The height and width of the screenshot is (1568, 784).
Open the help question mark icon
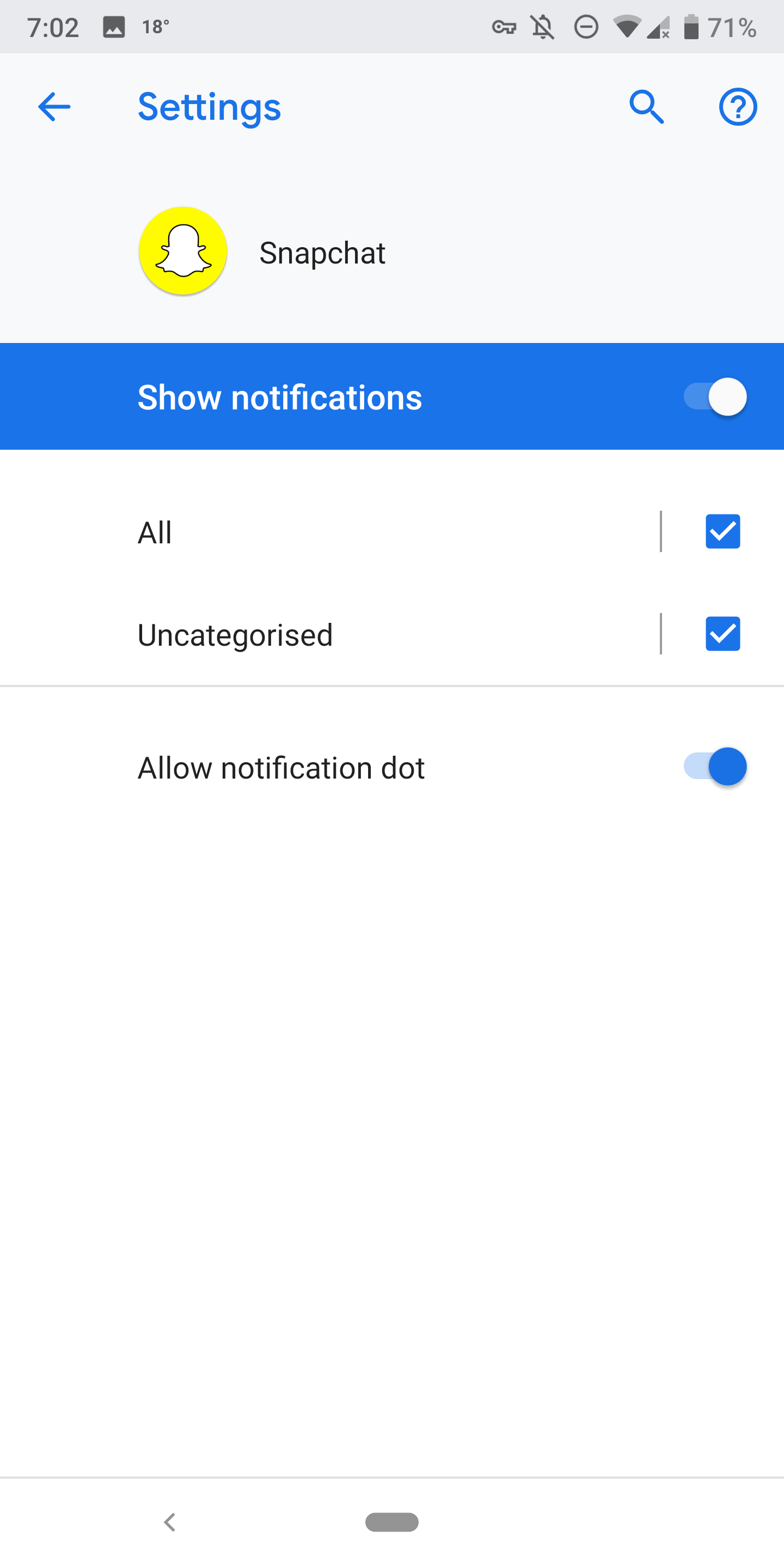click(x=738, y=107)
